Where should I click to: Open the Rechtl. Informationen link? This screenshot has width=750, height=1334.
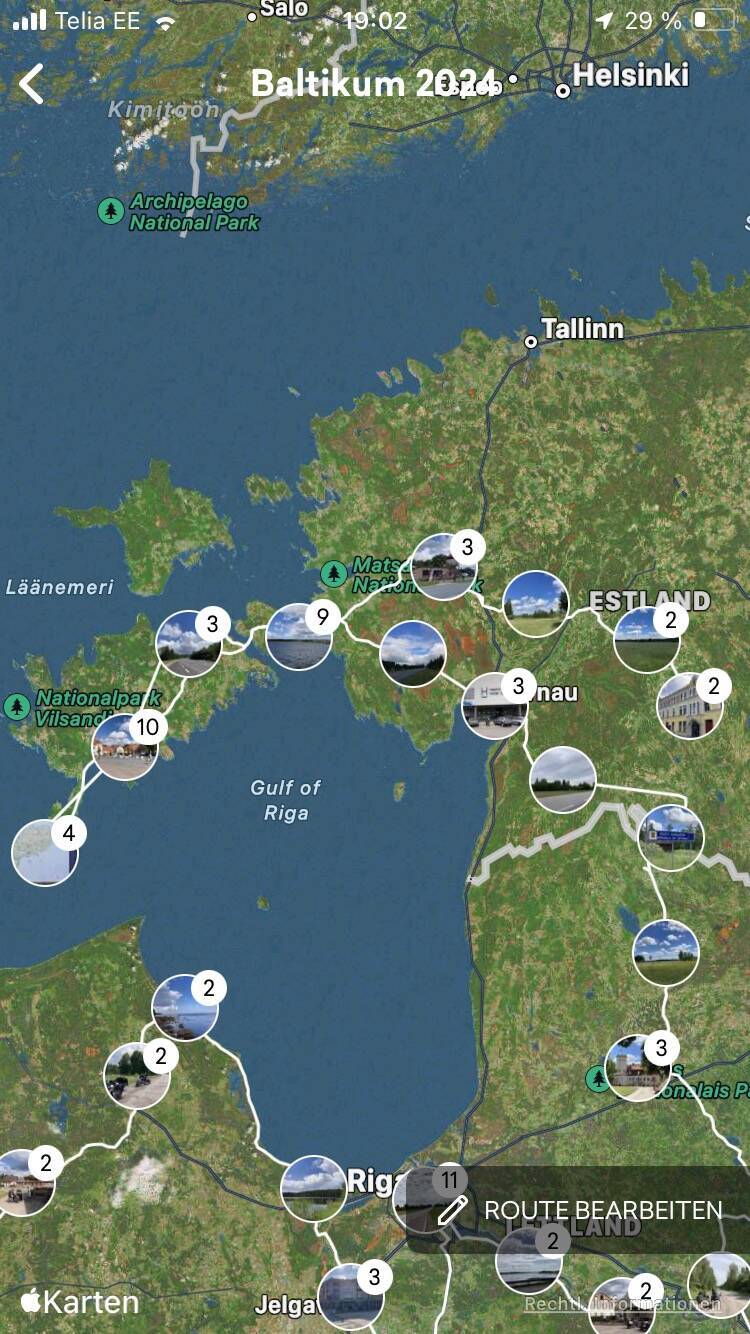coord(622,1304)
